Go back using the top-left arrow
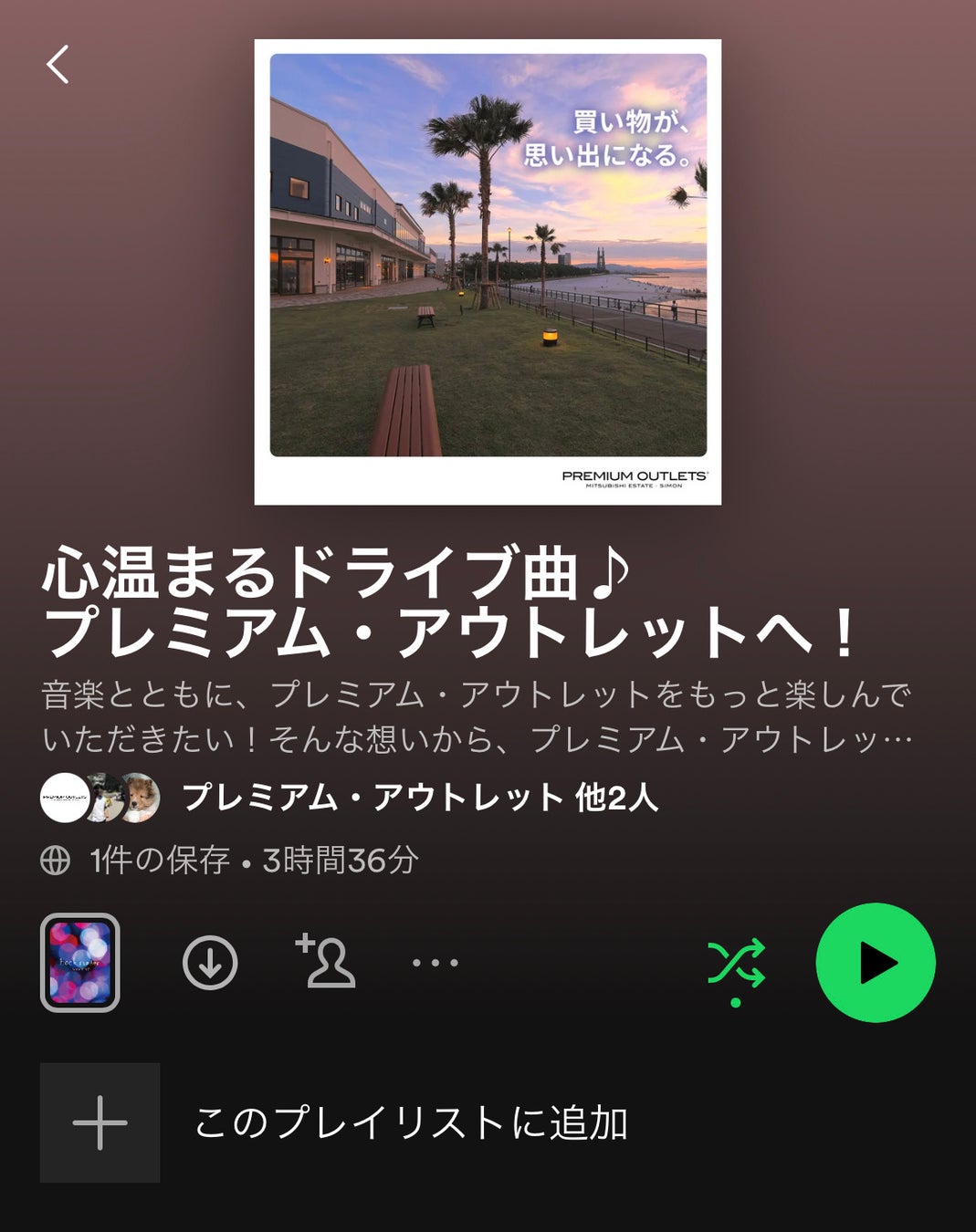The height and width of the screenshot is (1232, 976). [x=58, y=65]
